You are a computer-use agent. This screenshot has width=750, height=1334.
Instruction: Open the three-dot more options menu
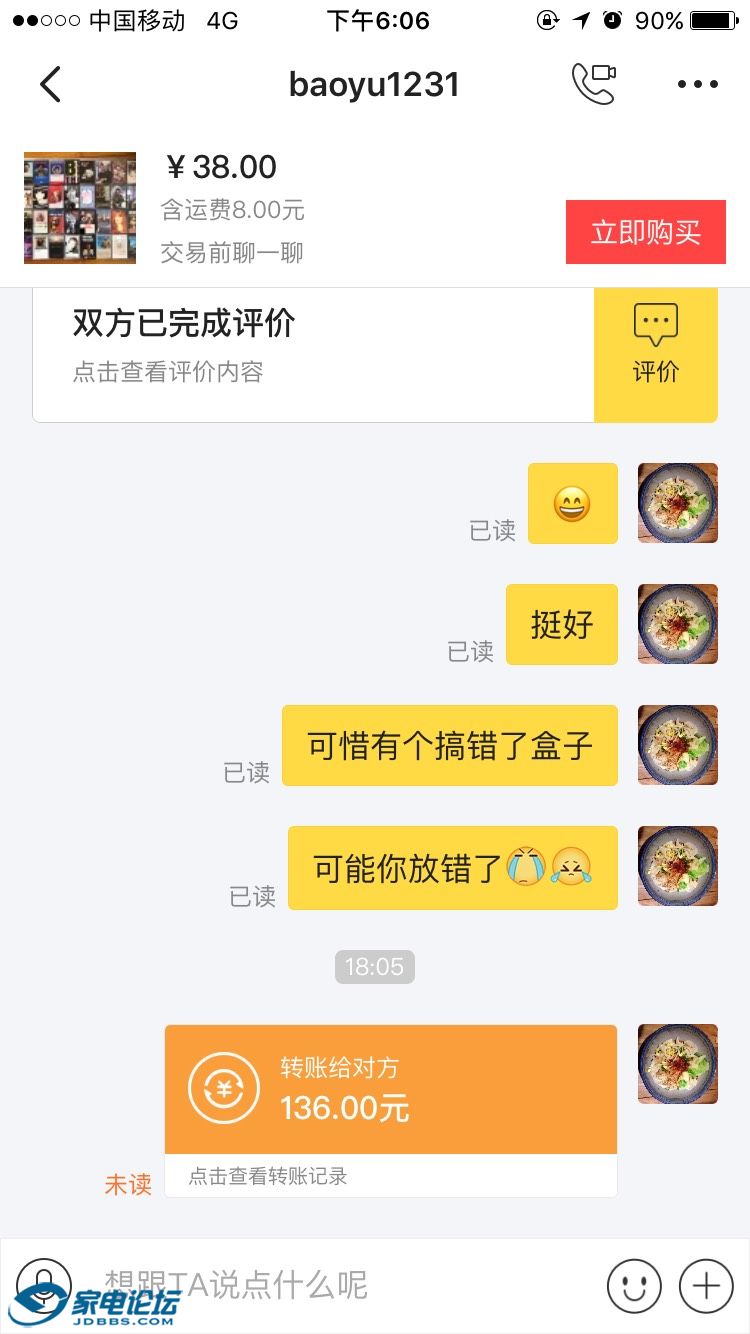click(x=698, y=84)
